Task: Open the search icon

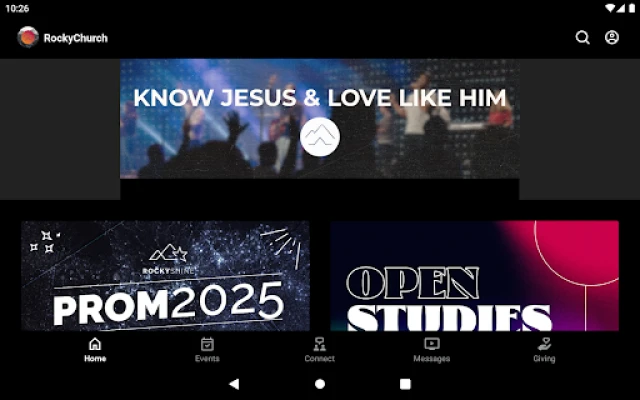Action: (583, 38)
